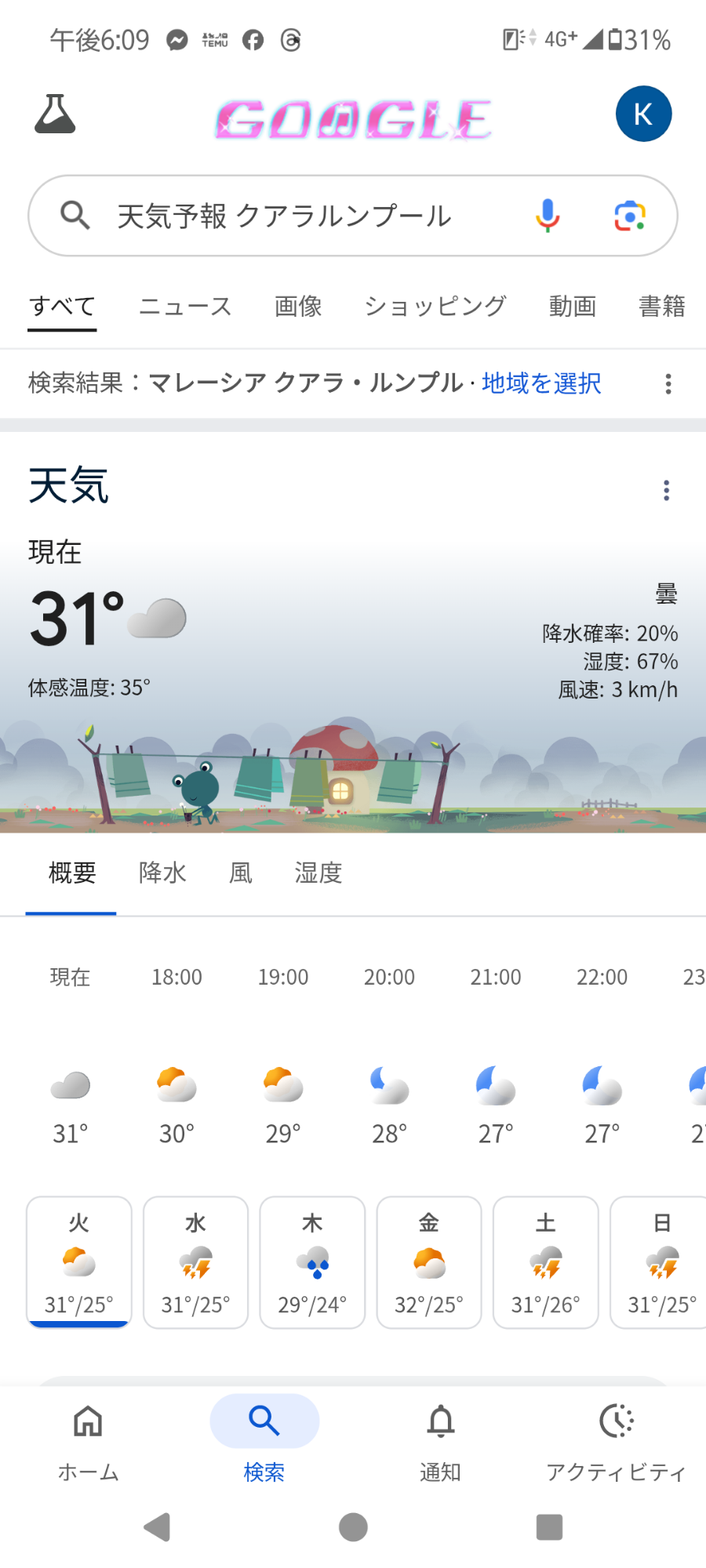Tap the 地域を選択 link
Image resolution: width=706 pixels, height=1568 pixels.
(x=541, y=383)
